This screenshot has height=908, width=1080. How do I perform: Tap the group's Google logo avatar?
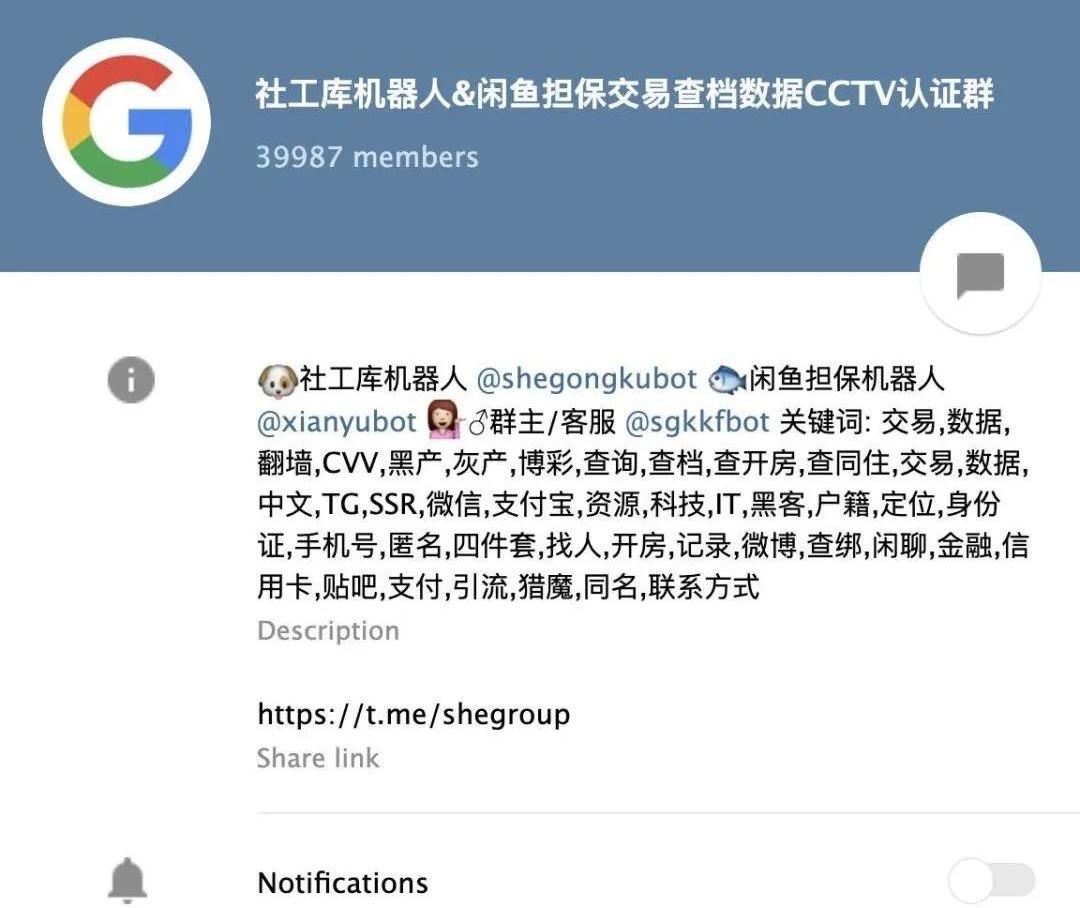coord(127,122)
